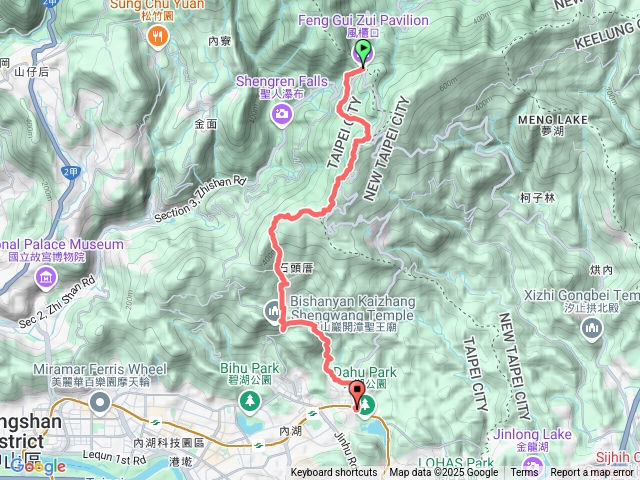
Task: Open the Shengren Falls place marker
Action: pos(283,112)
